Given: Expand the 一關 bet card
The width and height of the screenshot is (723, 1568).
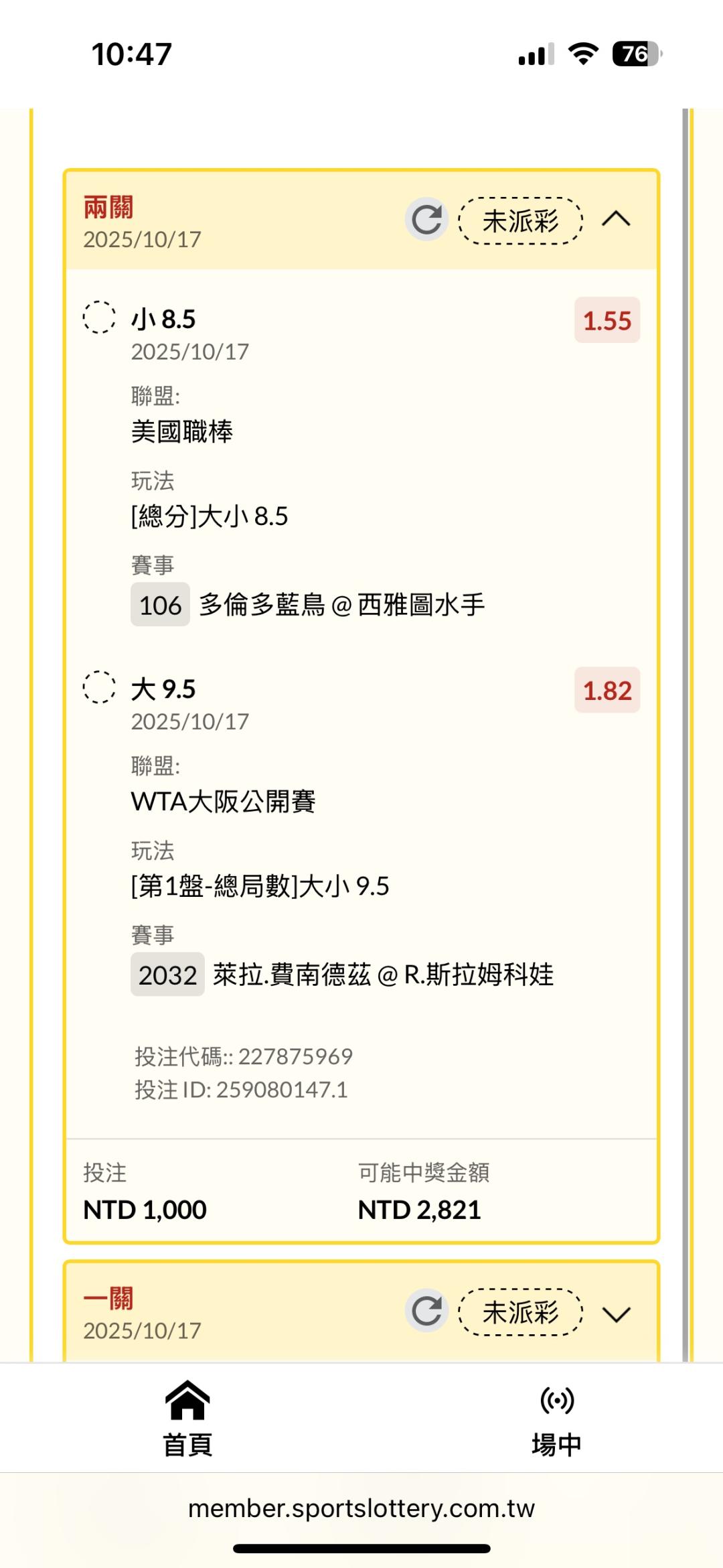Looking at the screenshot, I should pos(616,1313).
